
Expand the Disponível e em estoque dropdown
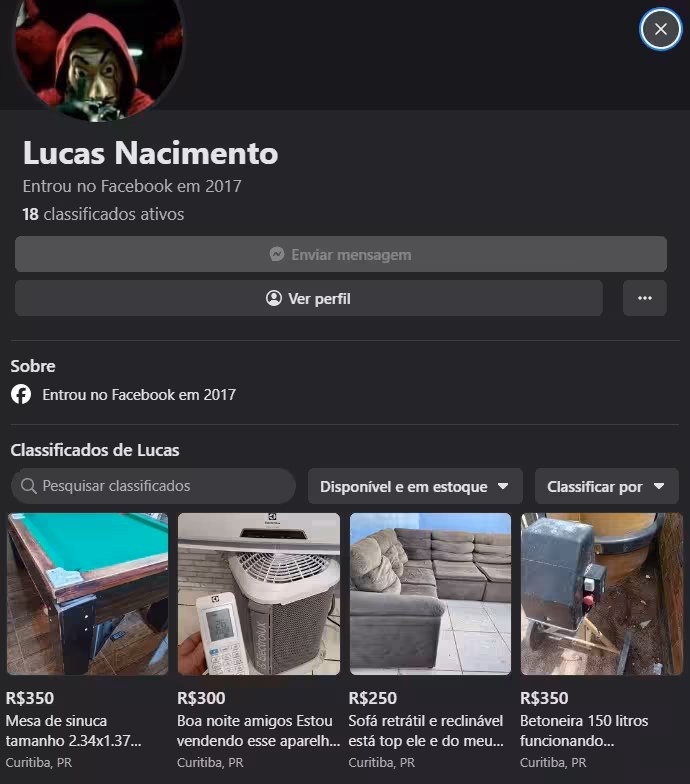click(414, 487)
